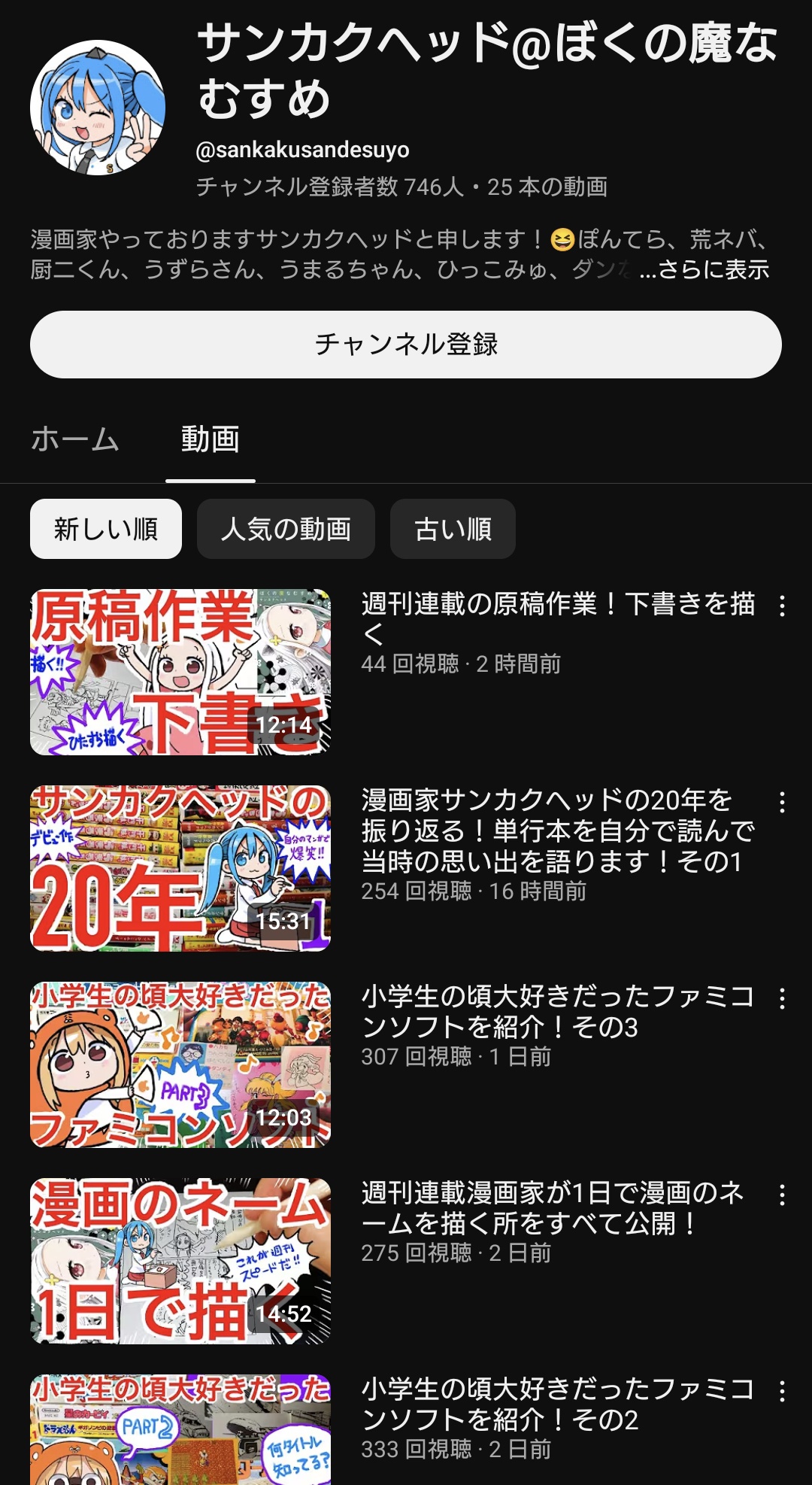Viewport: 812px width, 1485px height.
Task: Open more options for ファミコンソフト その3
Action: [783, 999]
